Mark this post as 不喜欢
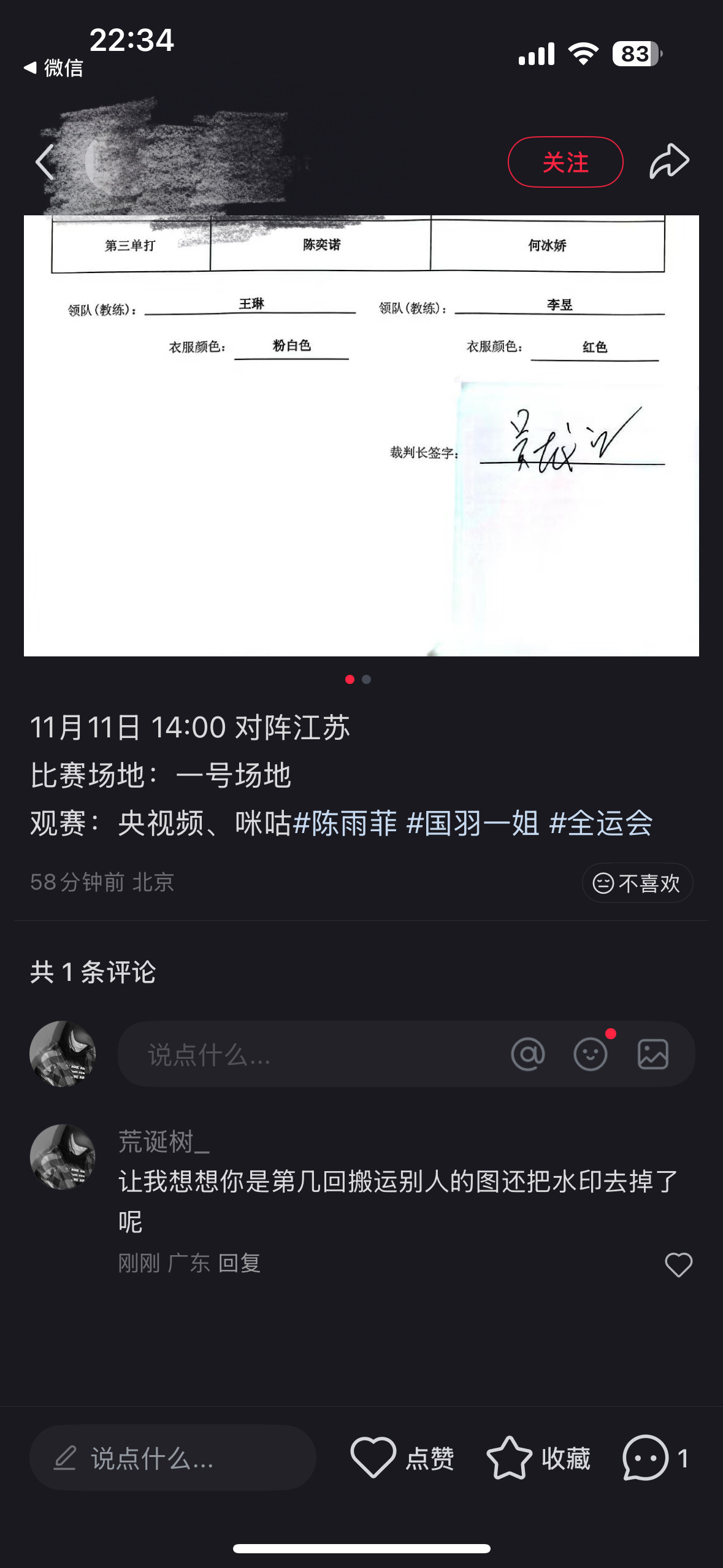 coord(637,882)
